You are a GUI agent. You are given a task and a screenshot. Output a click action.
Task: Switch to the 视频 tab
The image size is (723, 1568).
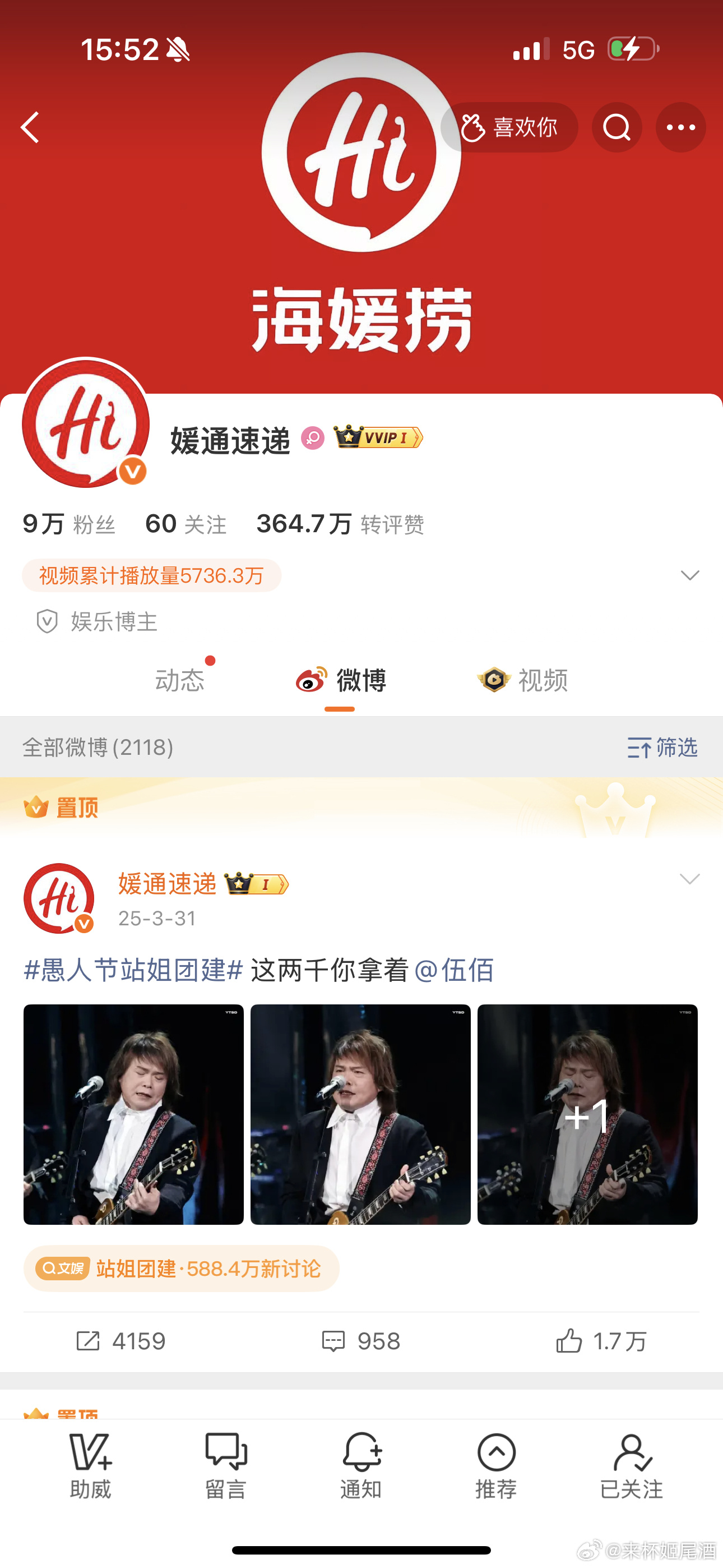pos(523,680)
